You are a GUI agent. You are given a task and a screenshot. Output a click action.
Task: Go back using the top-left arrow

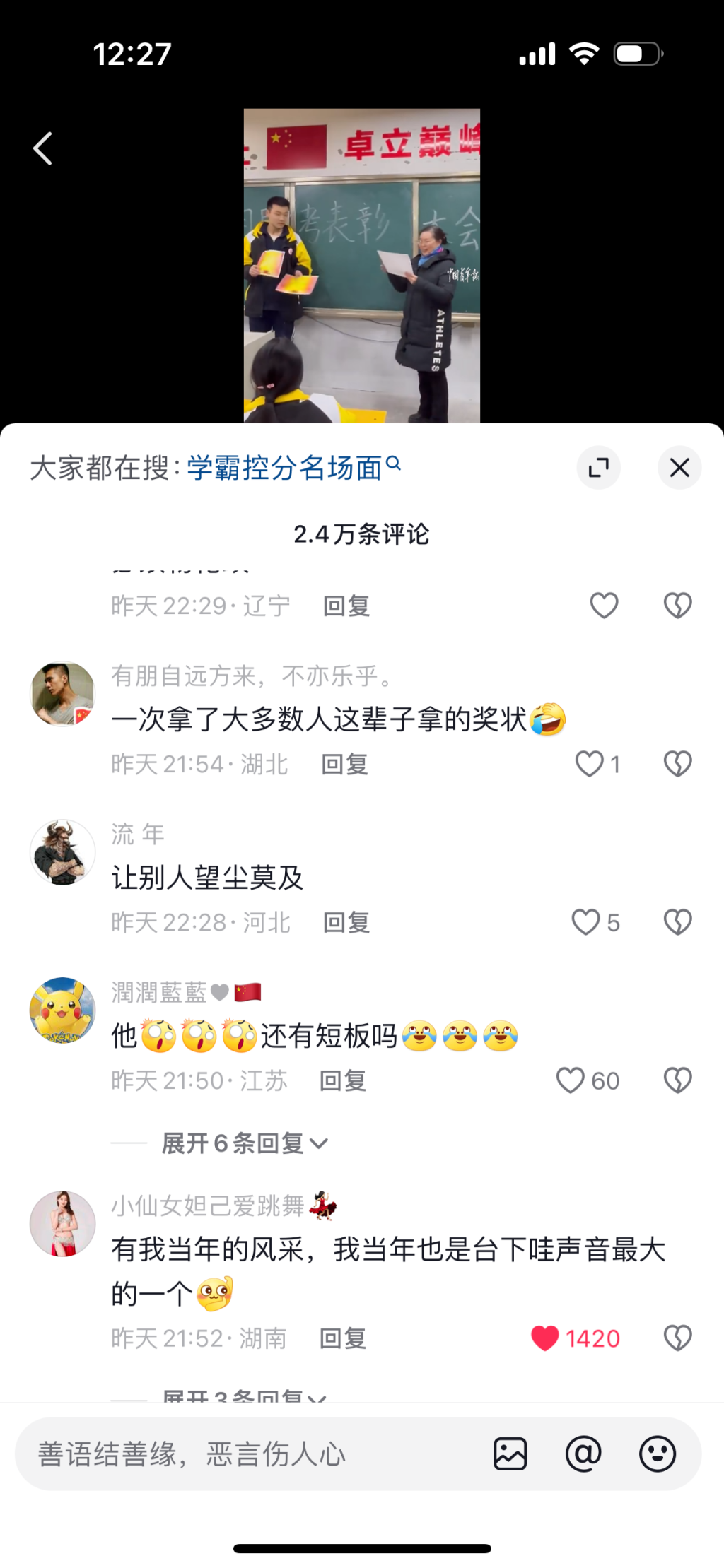(43, 148)
